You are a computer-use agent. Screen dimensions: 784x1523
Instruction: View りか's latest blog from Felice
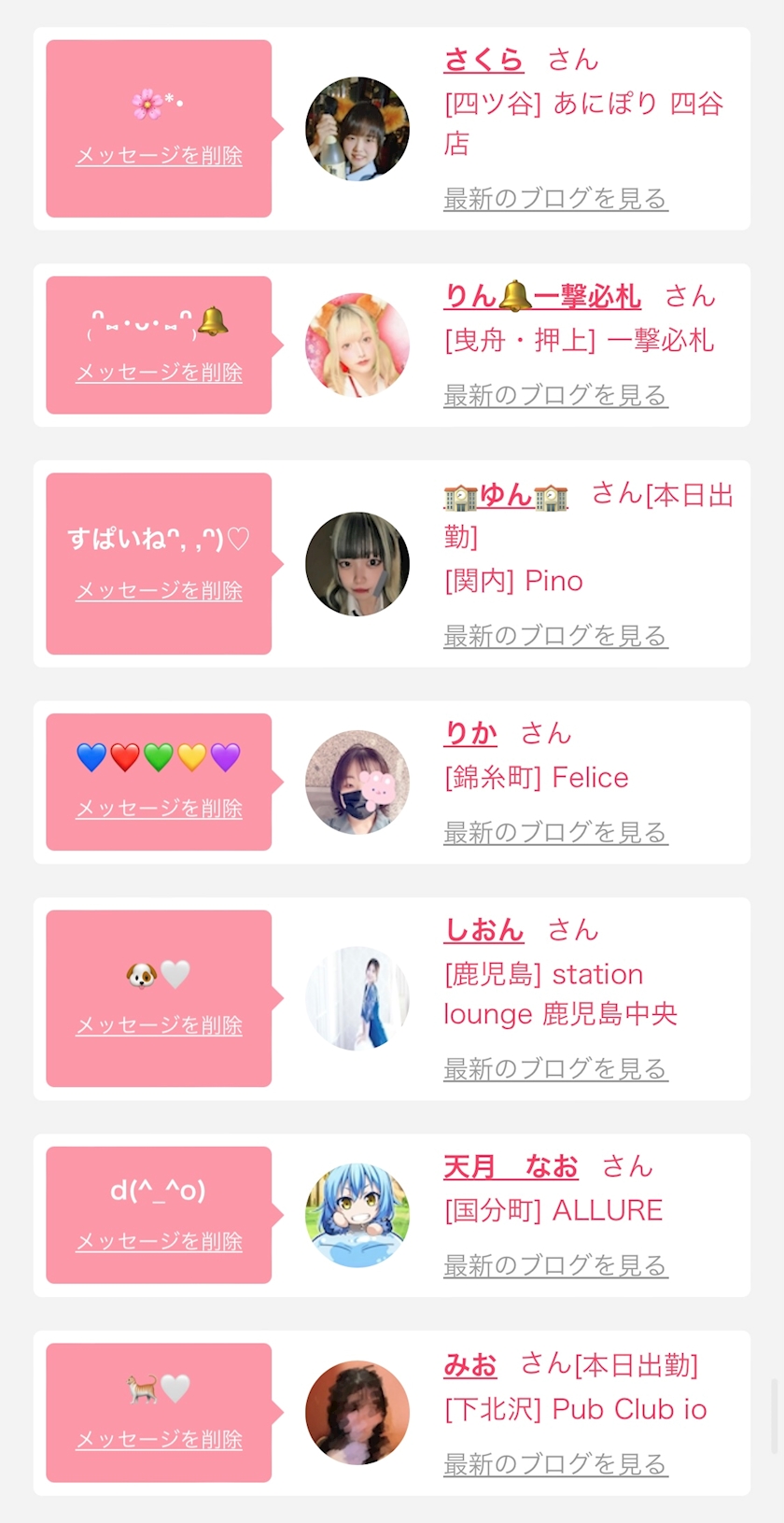(555, 832)
